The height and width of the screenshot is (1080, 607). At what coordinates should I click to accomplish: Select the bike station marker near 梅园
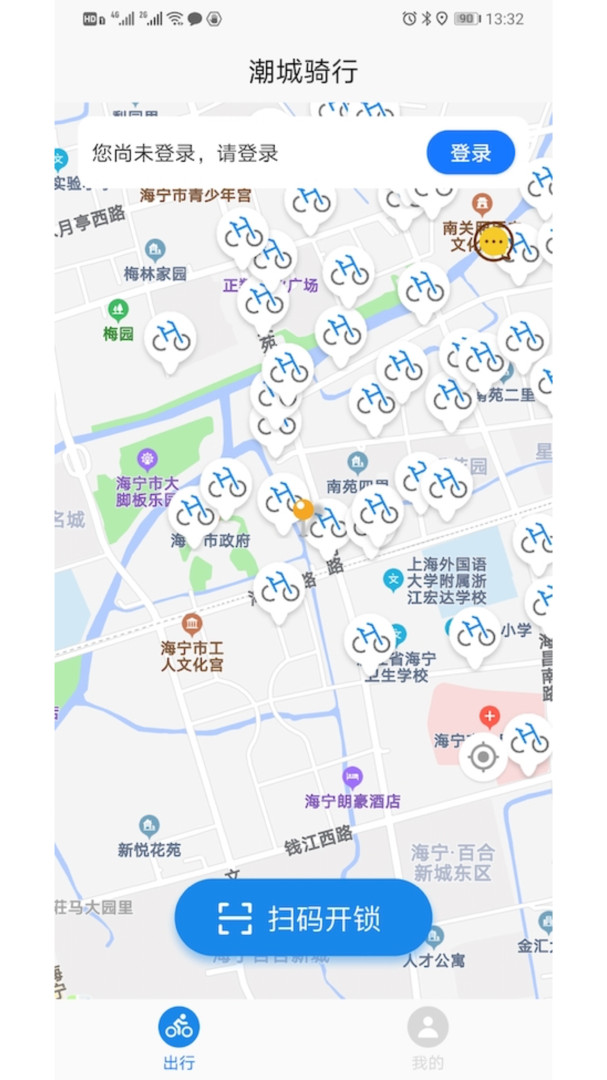click(x=169, y=338)
